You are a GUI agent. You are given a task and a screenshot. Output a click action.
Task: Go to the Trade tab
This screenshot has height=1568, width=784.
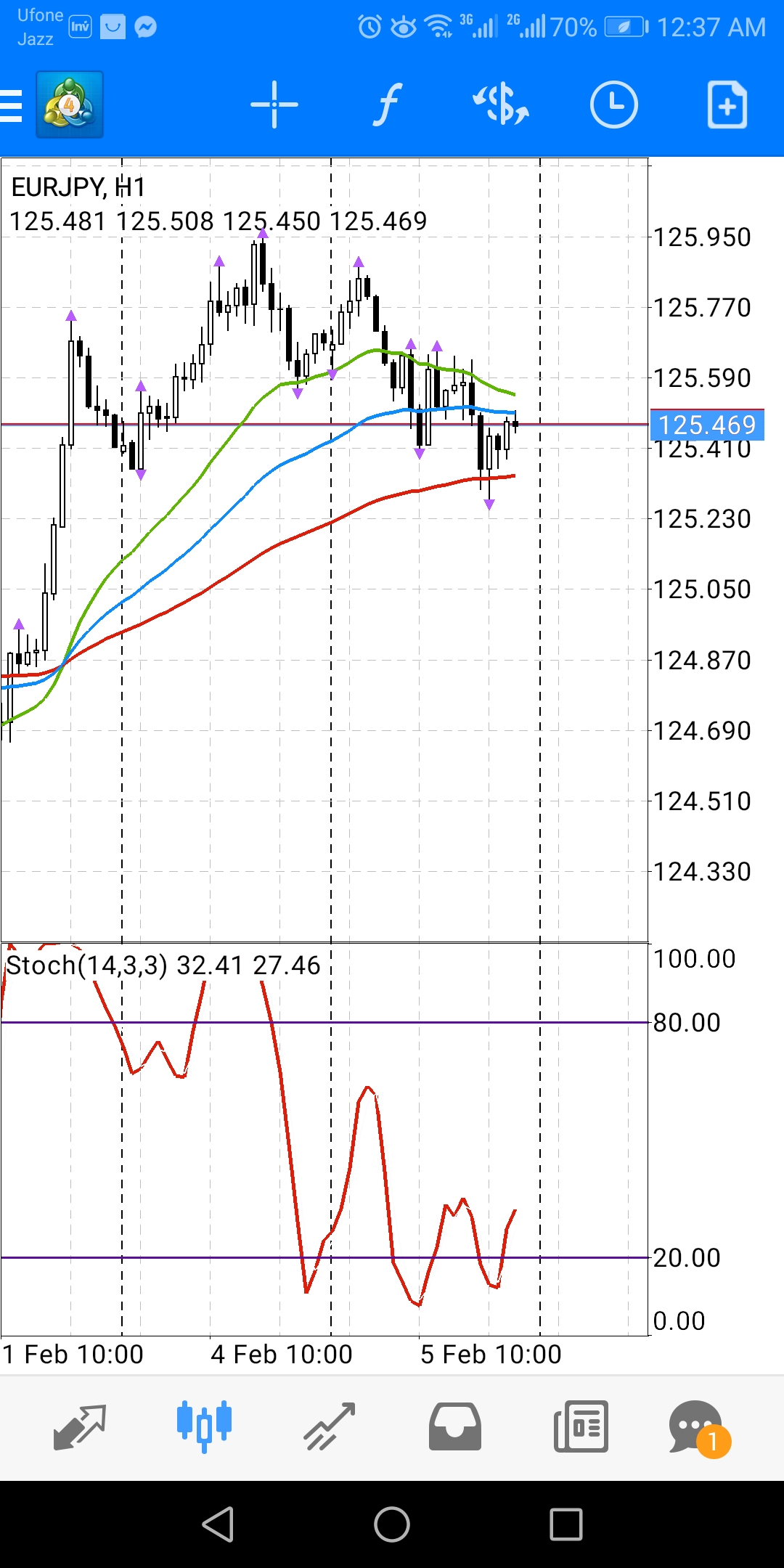(330, 1426)
